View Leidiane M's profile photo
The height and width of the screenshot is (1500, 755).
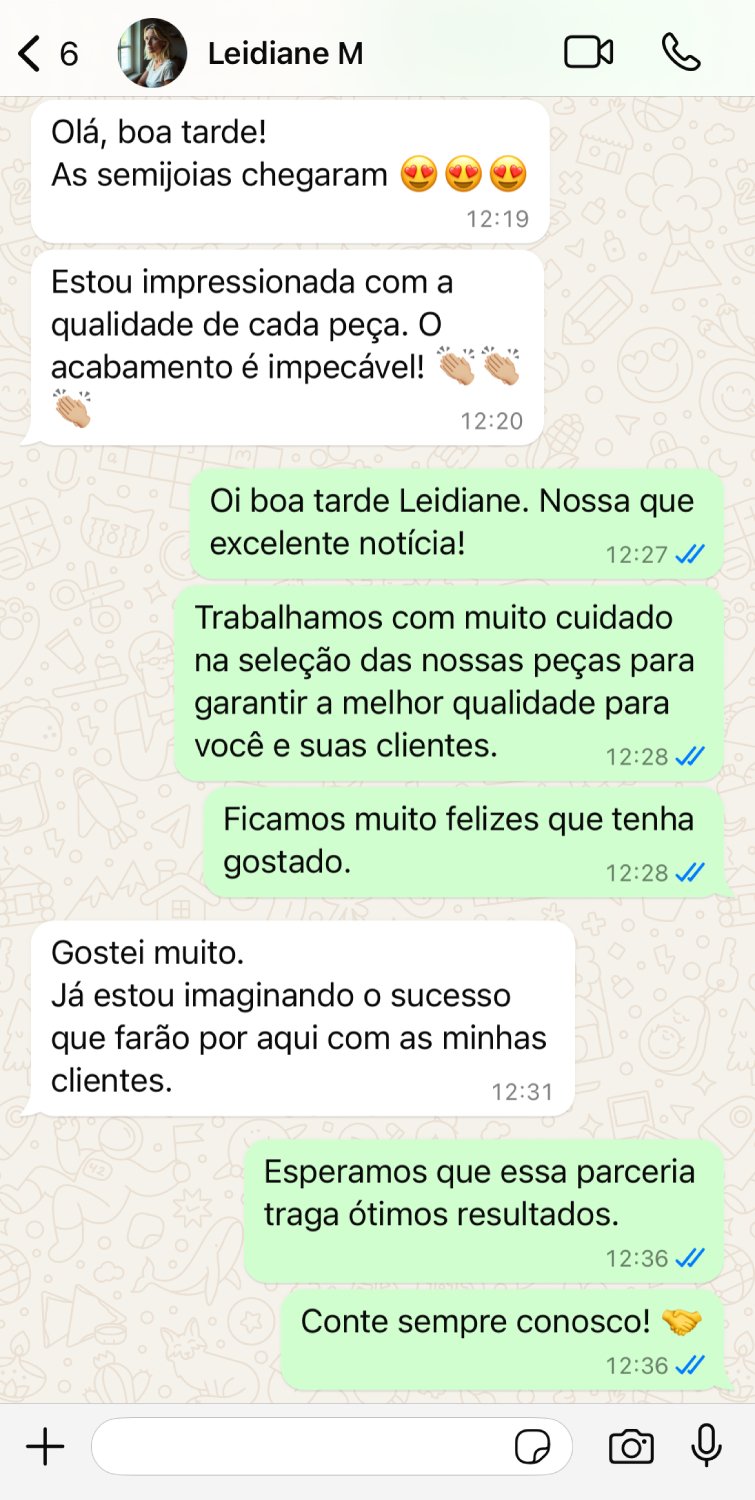[x=152, y=53]
